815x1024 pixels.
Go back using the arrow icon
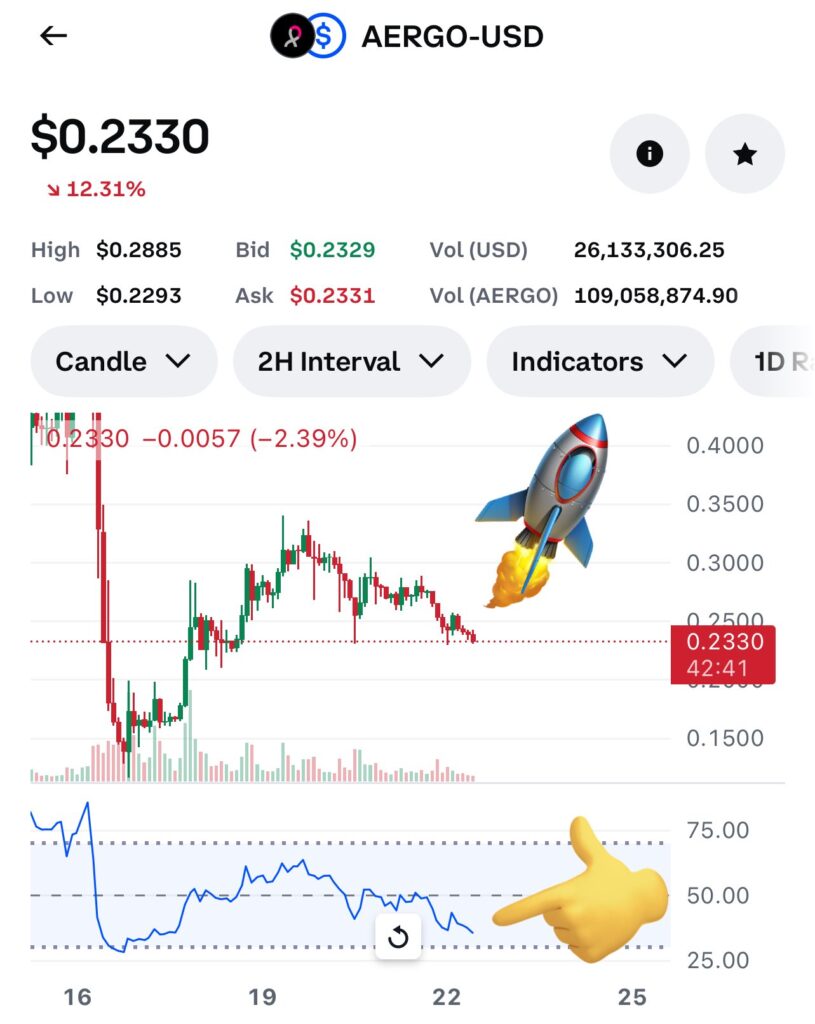click(53, 37)
